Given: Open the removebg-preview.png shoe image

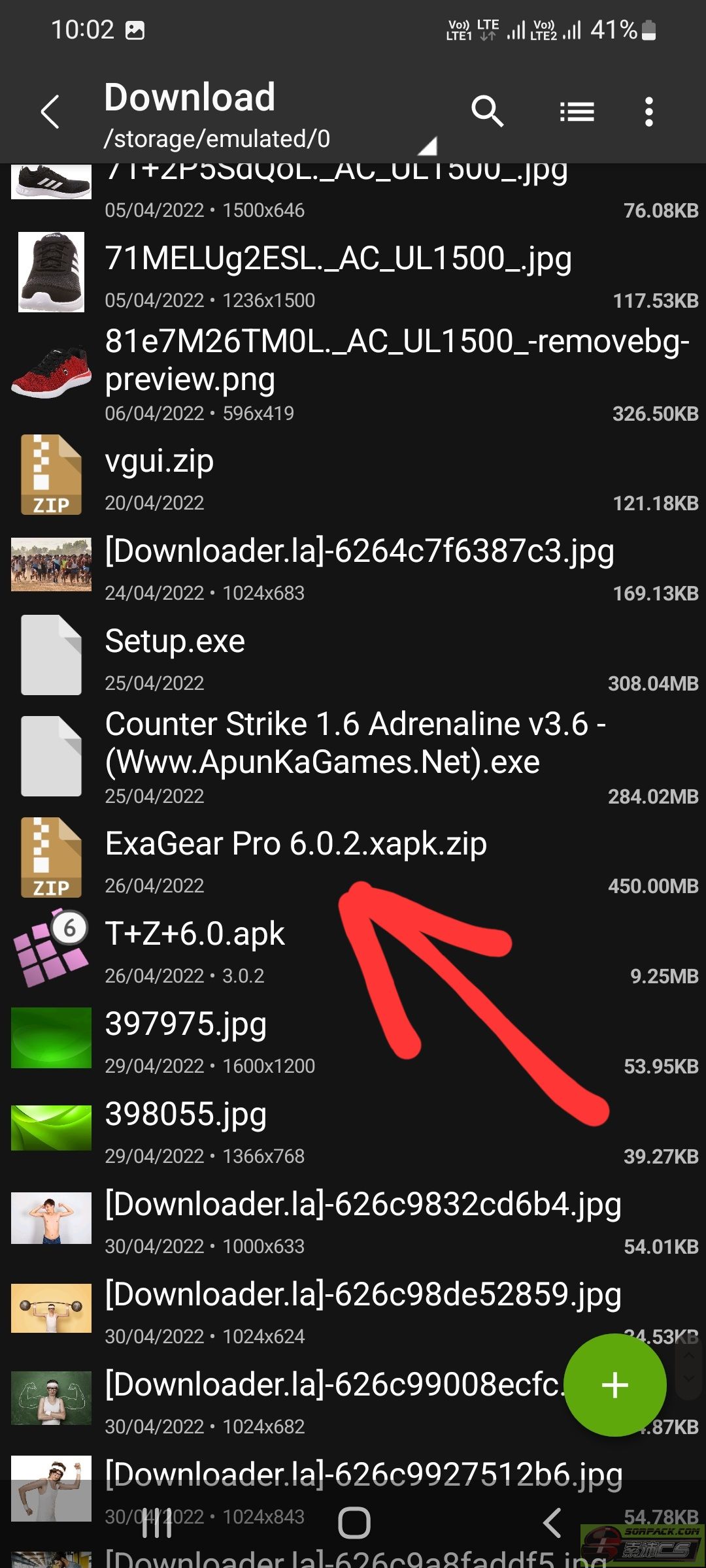Looking at the screenshot, I should click(x=396, y=360).
